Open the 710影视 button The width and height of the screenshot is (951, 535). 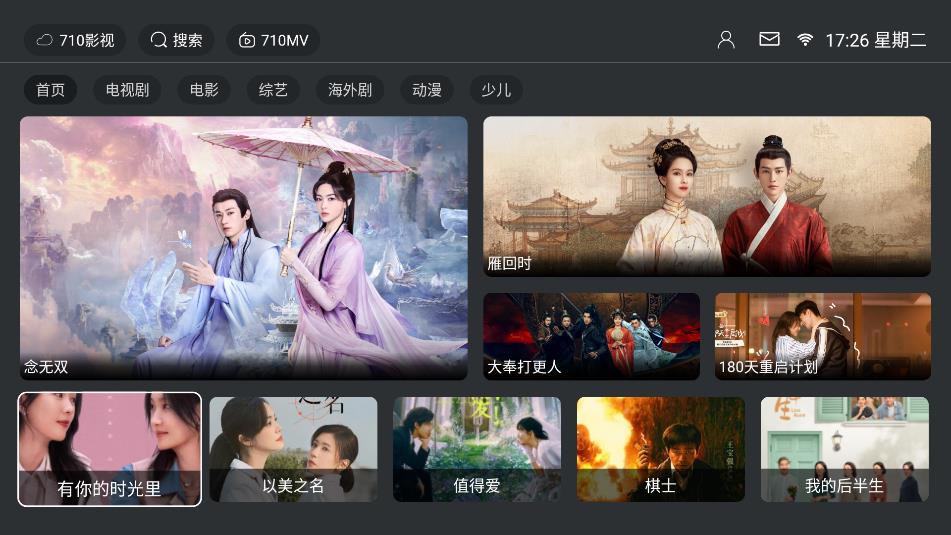(75, 40)
